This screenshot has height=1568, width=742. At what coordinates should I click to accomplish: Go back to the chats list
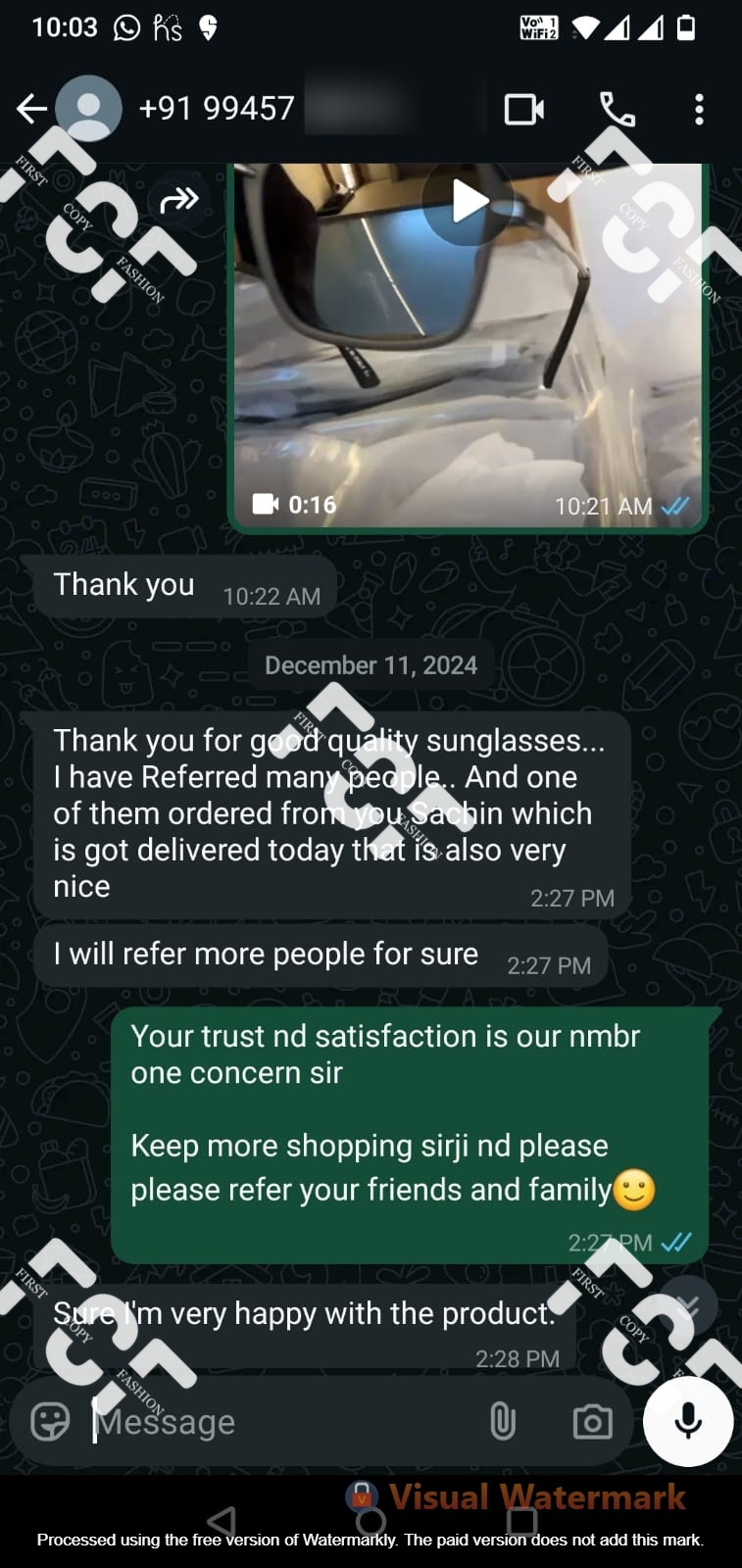pyautogui.click(x=31, y=108)
